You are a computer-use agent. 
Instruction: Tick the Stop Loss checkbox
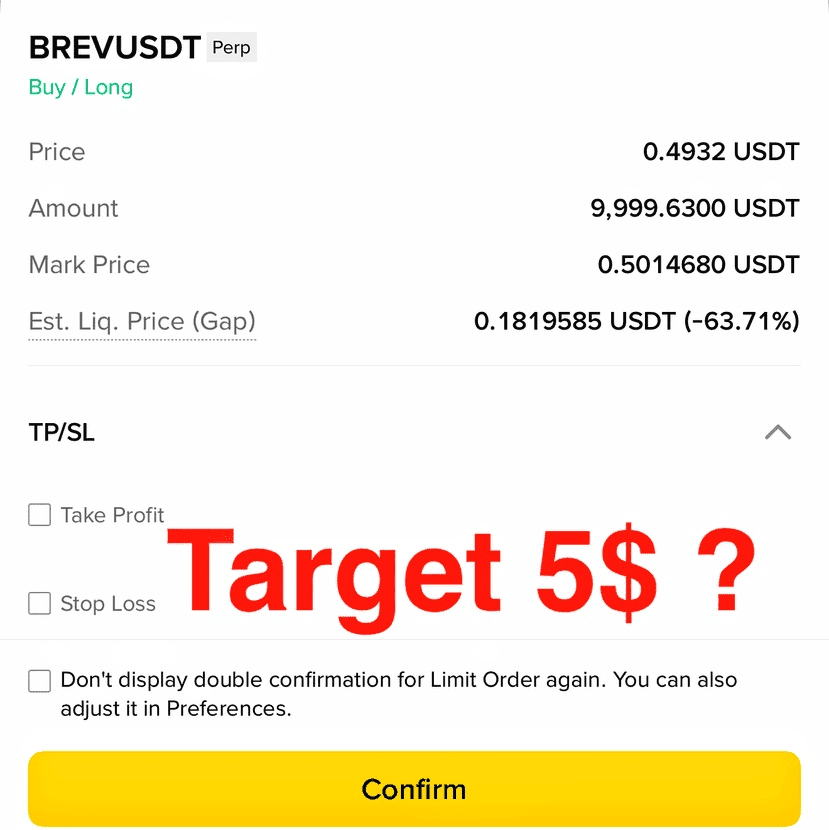pyautogui.click(x=40, y=604)
